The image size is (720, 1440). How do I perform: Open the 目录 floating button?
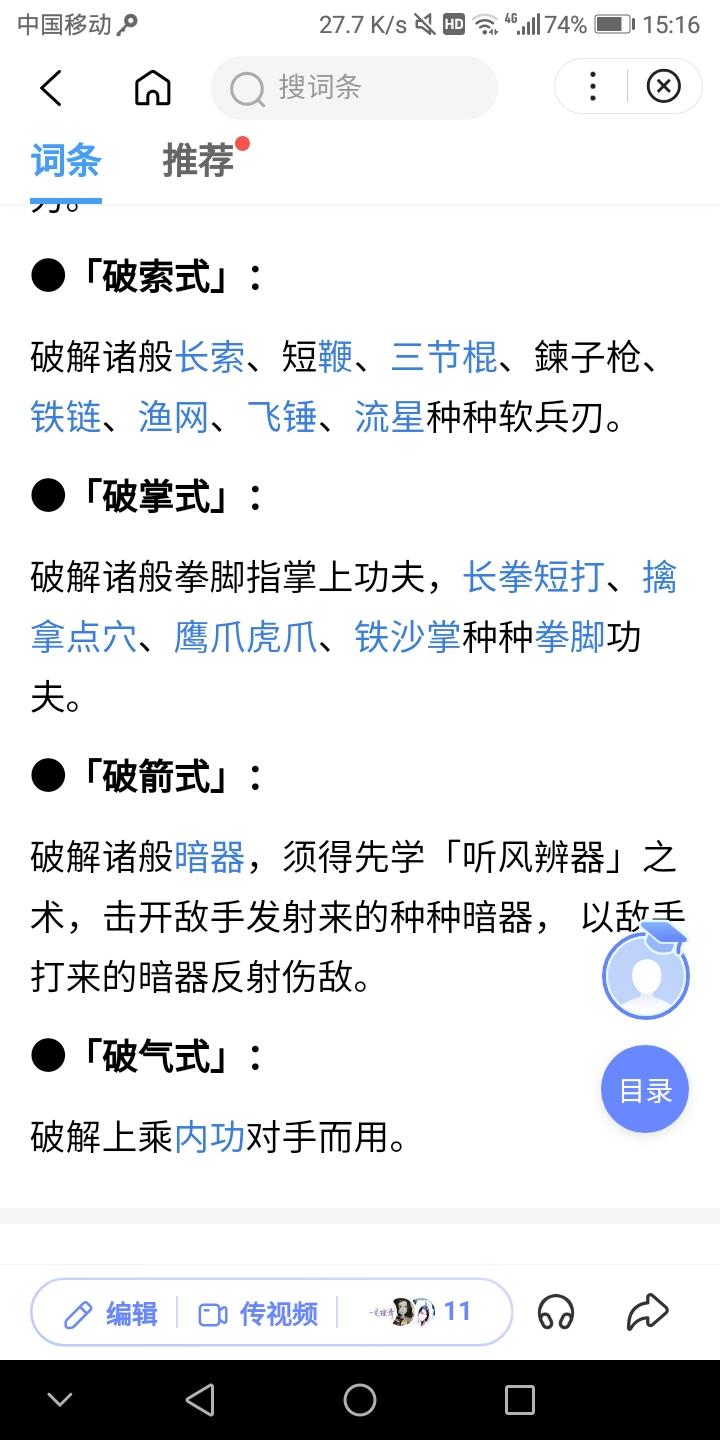click(x=645, y=1090)
